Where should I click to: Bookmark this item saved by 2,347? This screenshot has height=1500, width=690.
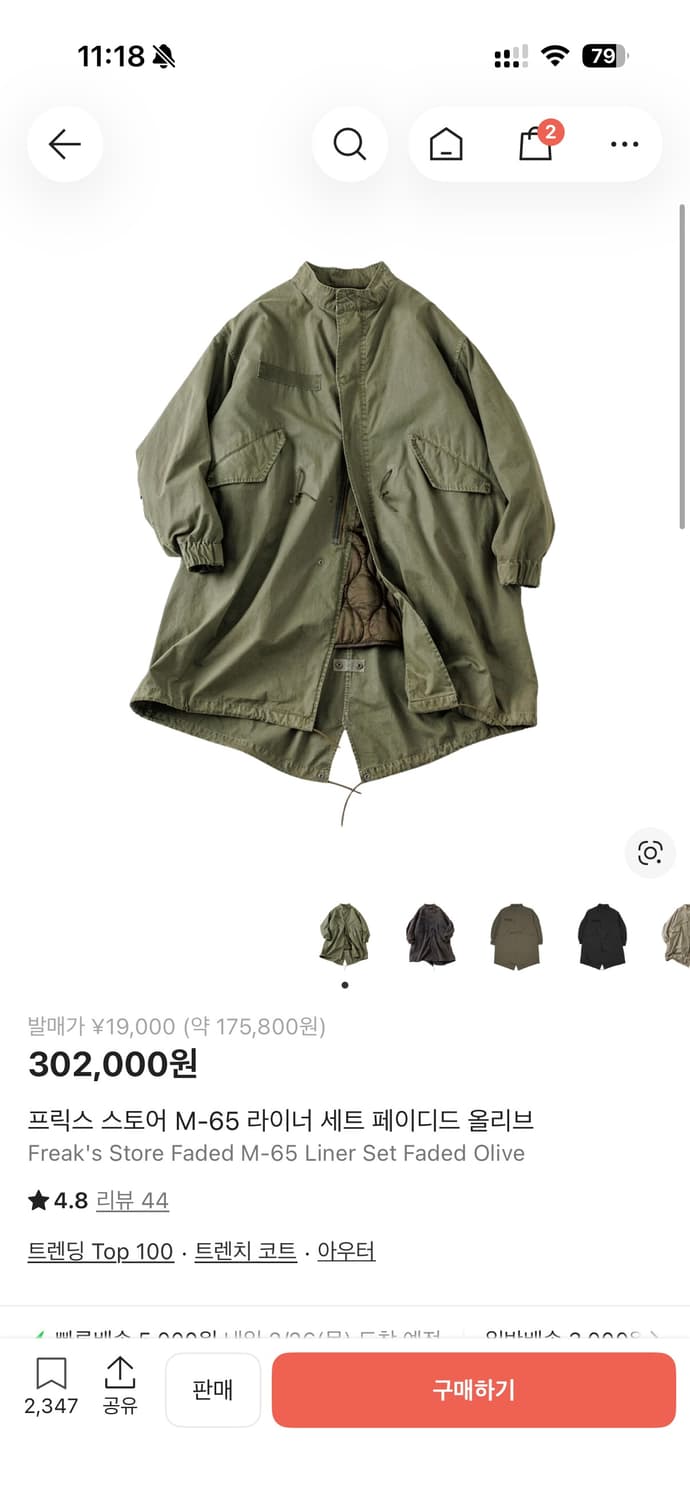click(51, 1385)
